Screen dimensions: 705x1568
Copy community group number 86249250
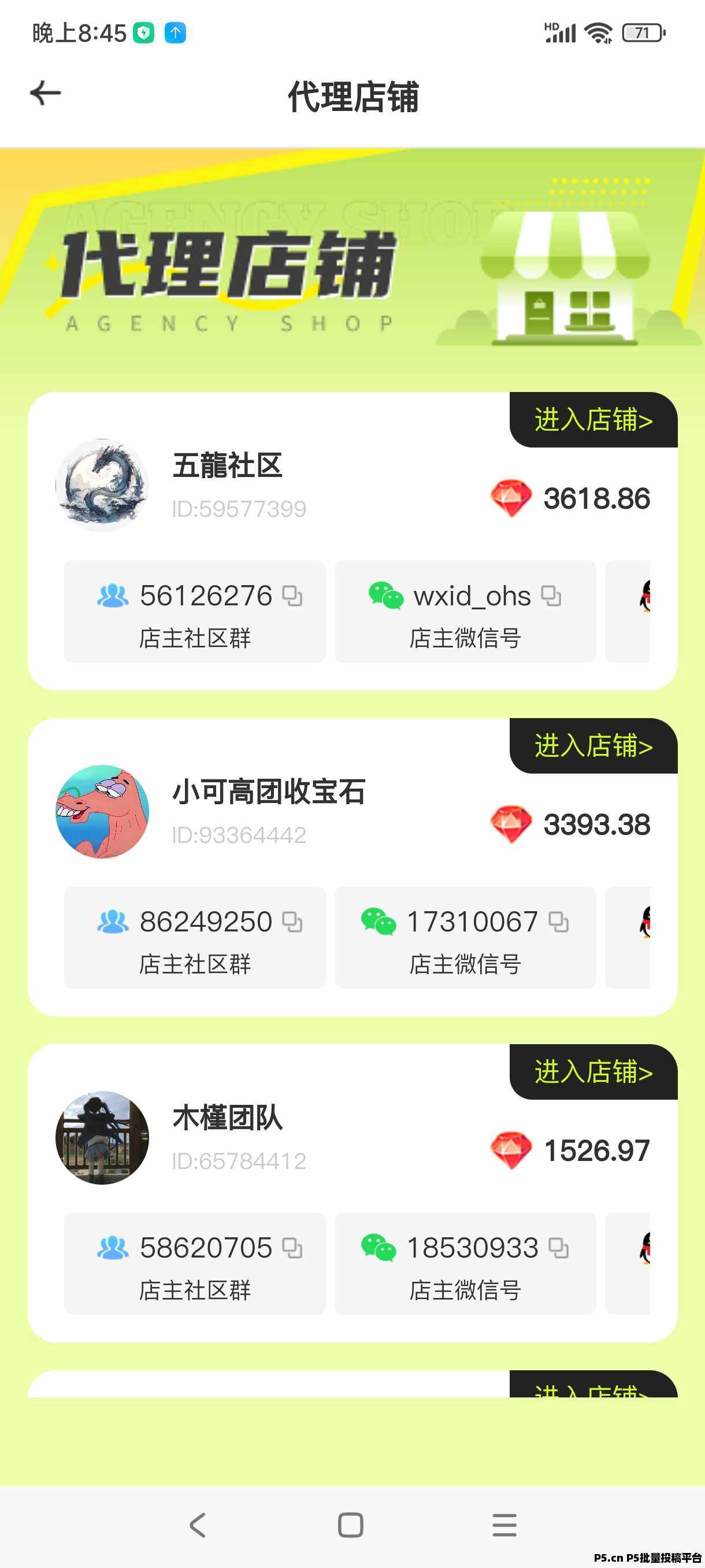(292, 923)
